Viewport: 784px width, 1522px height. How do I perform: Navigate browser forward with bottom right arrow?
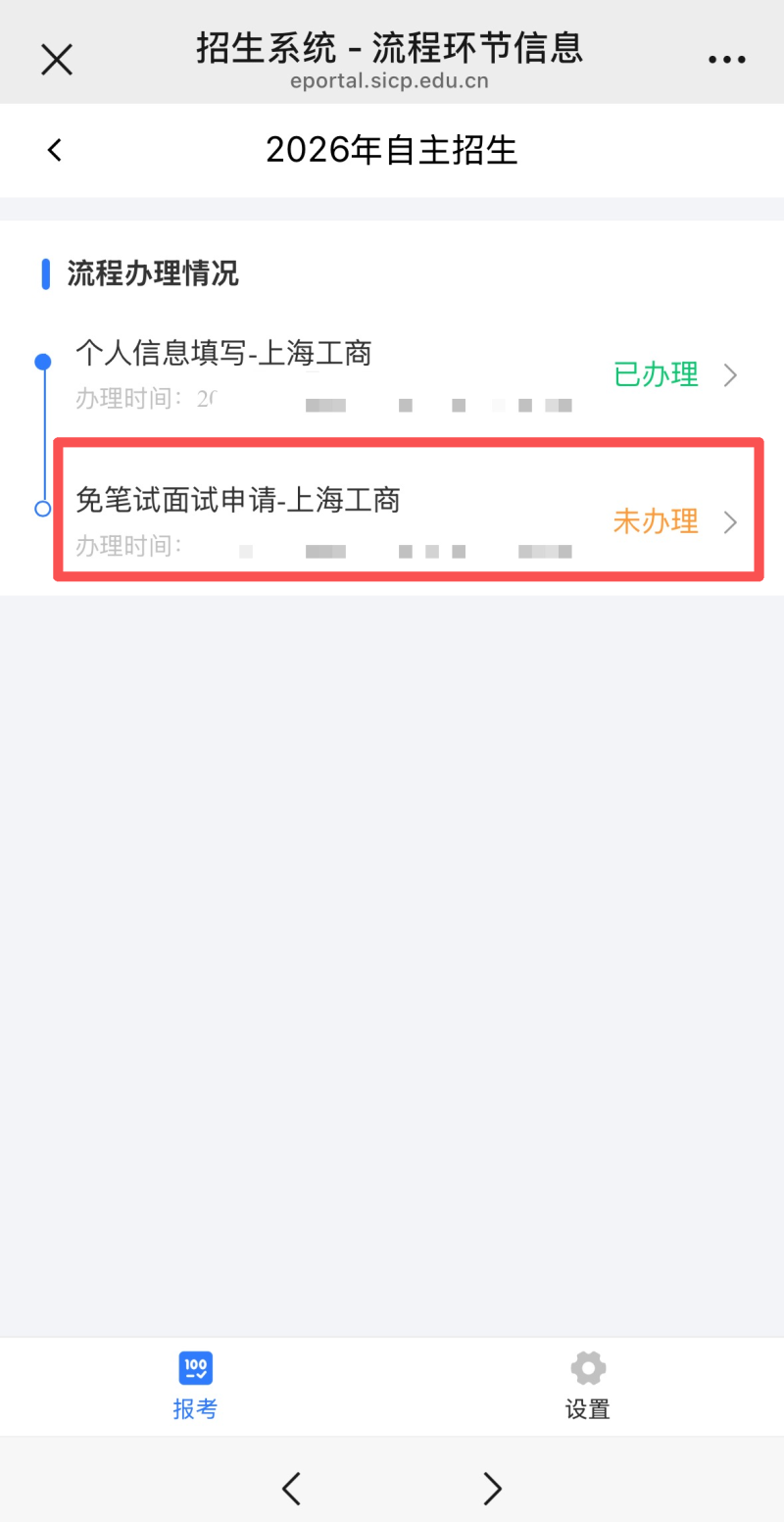coord(492,1489)
